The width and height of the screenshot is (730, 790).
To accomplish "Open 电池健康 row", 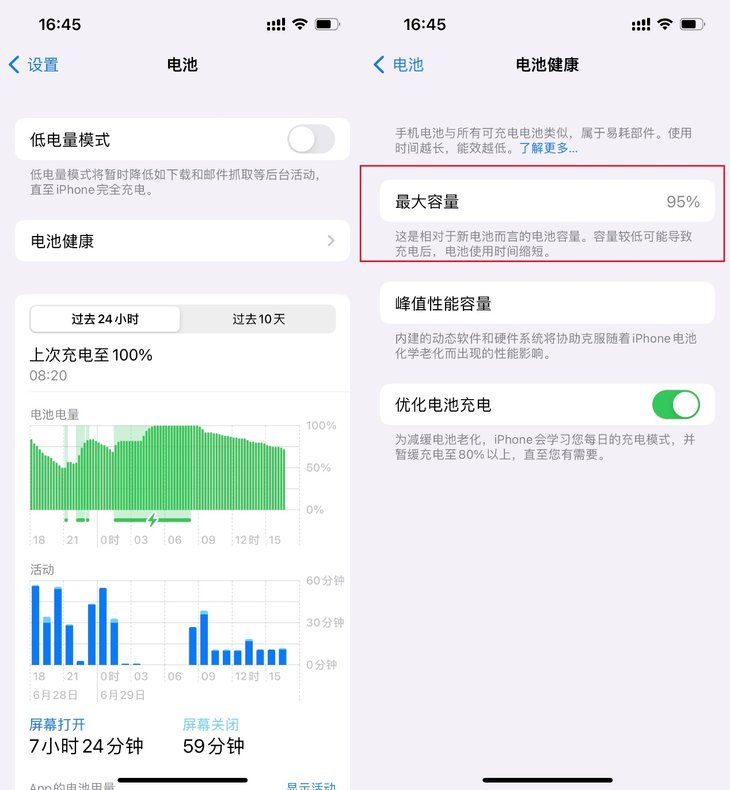I will tap(182, 241).
